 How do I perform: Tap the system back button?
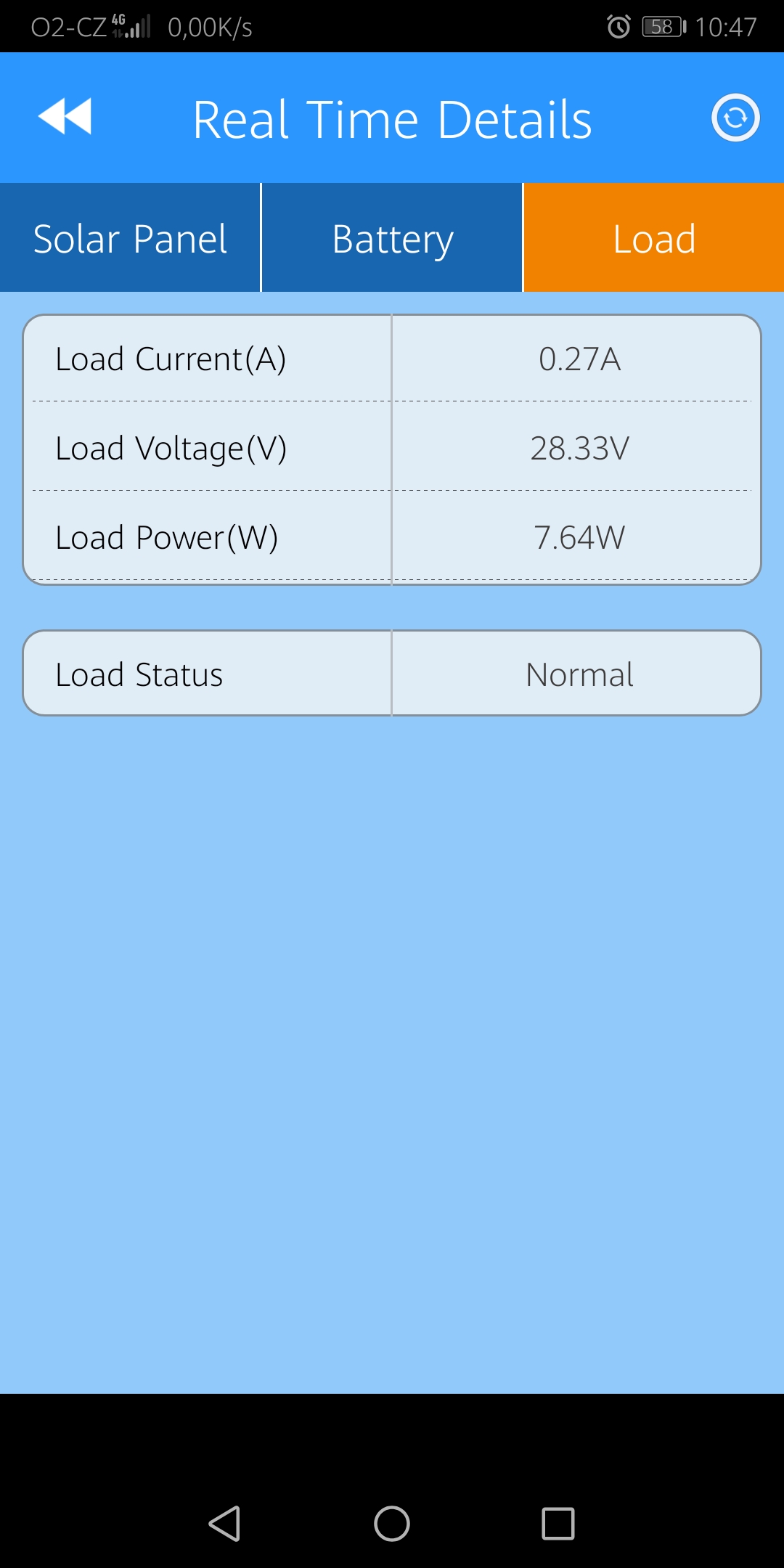click(224, 1523)
